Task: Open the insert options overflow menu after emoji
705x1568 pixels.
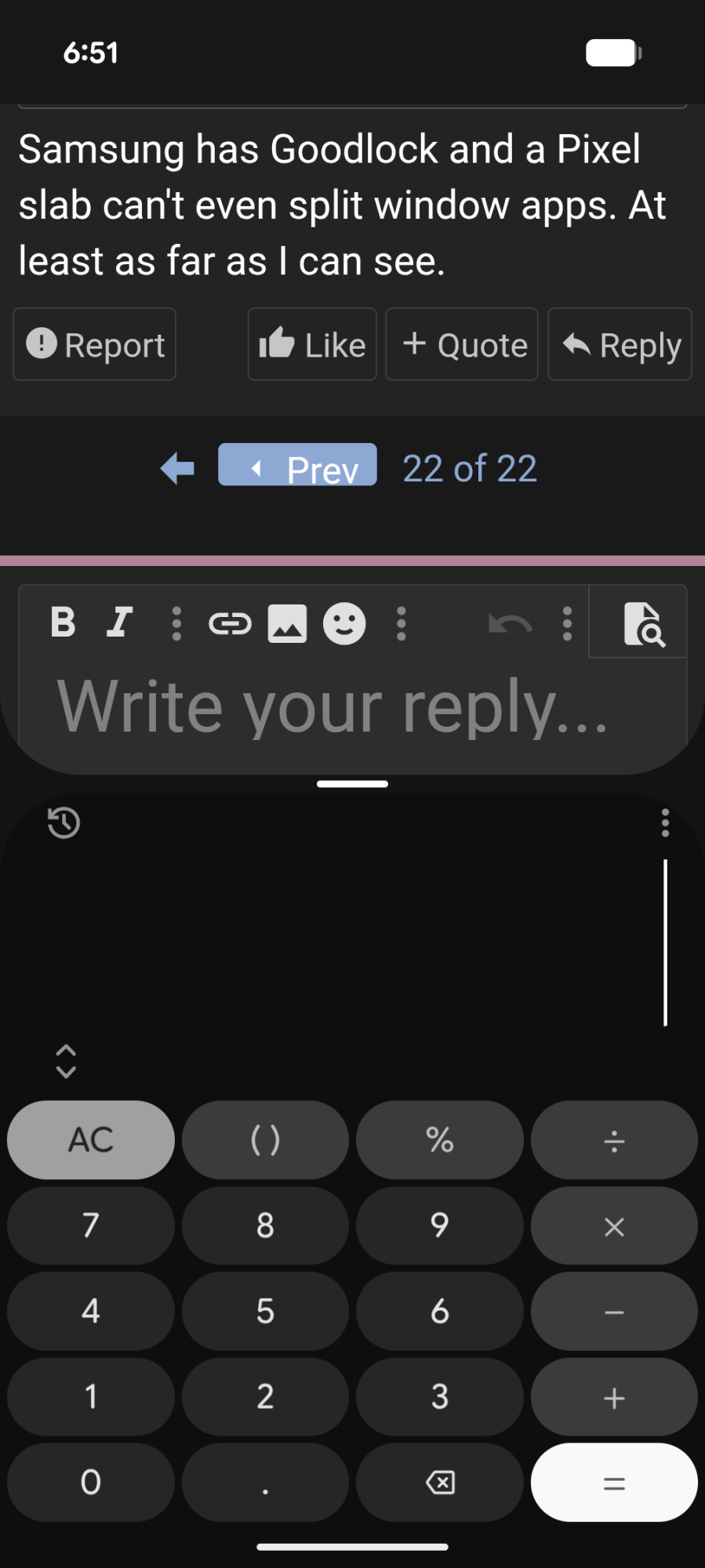Action: point(401,622)
